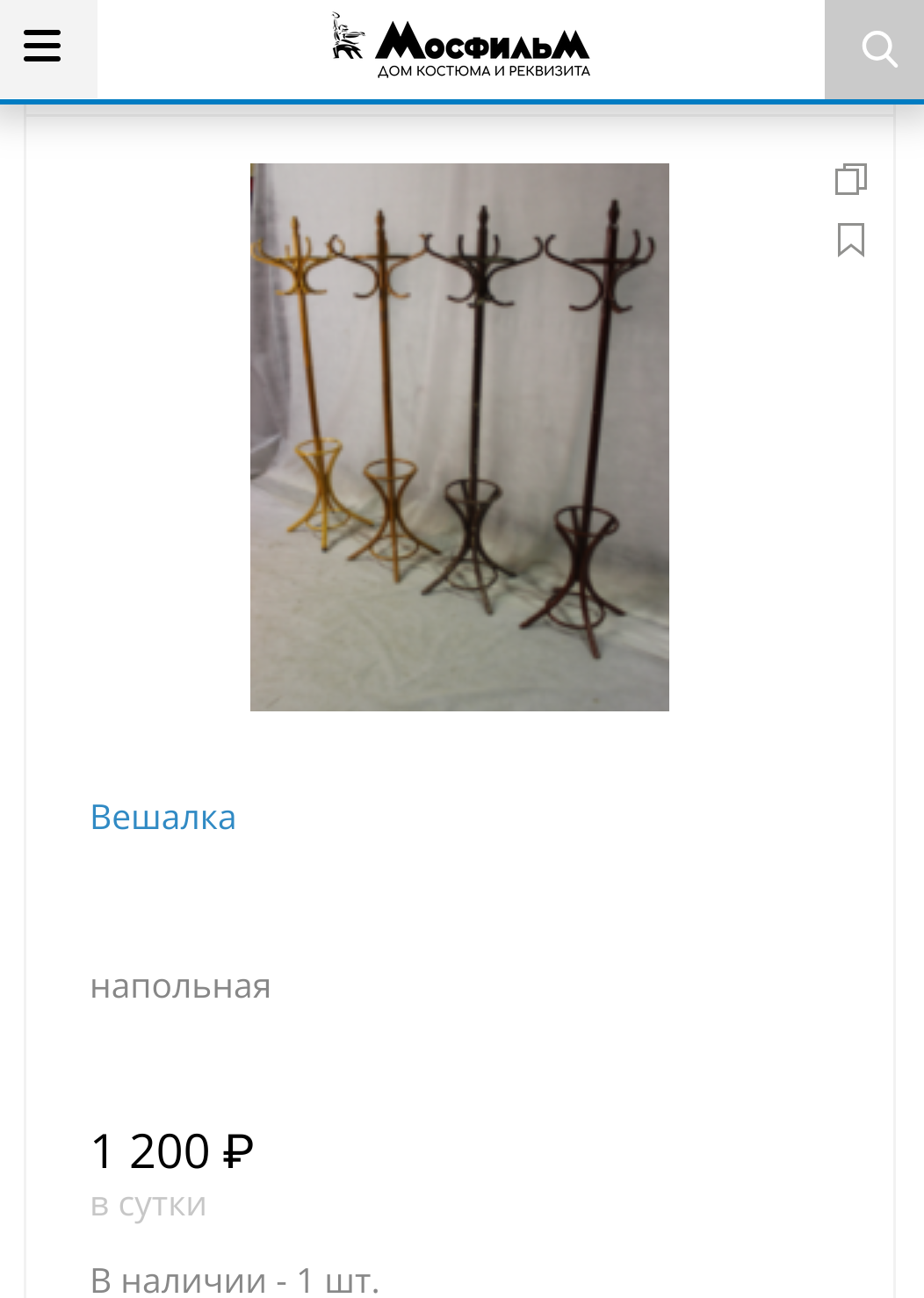Open the site search
The image size is (924, 1298).
pos(878,49)
